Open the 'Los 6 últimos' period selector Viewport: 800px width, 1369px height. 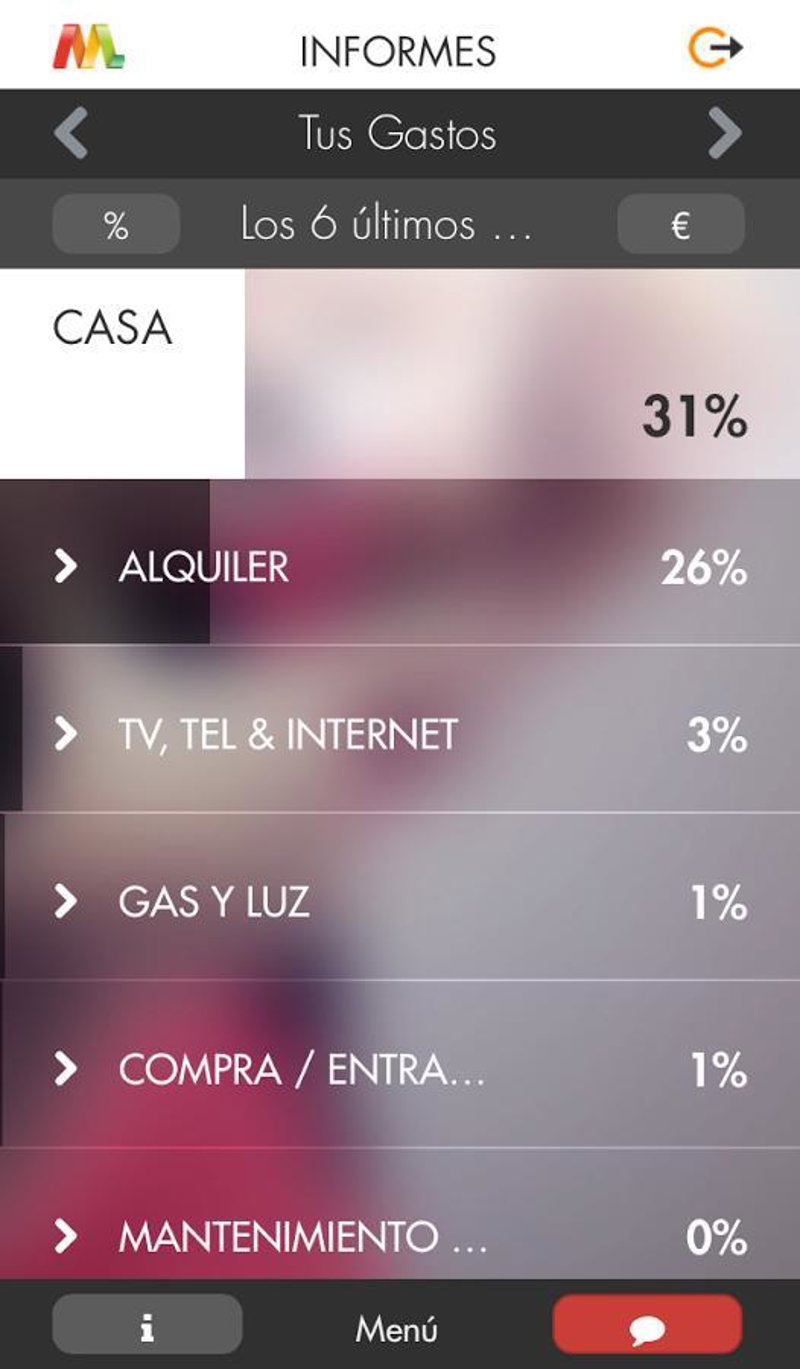pyautogui.click(x=385, y=225)
